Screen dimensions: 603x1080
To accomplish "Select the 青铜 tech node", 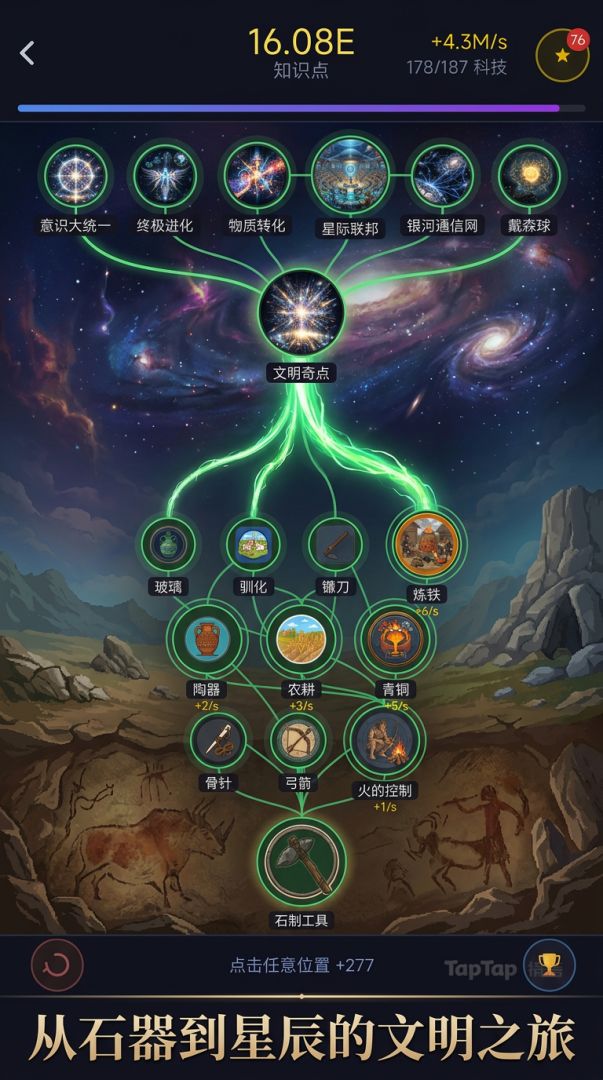I will (394, 638).
